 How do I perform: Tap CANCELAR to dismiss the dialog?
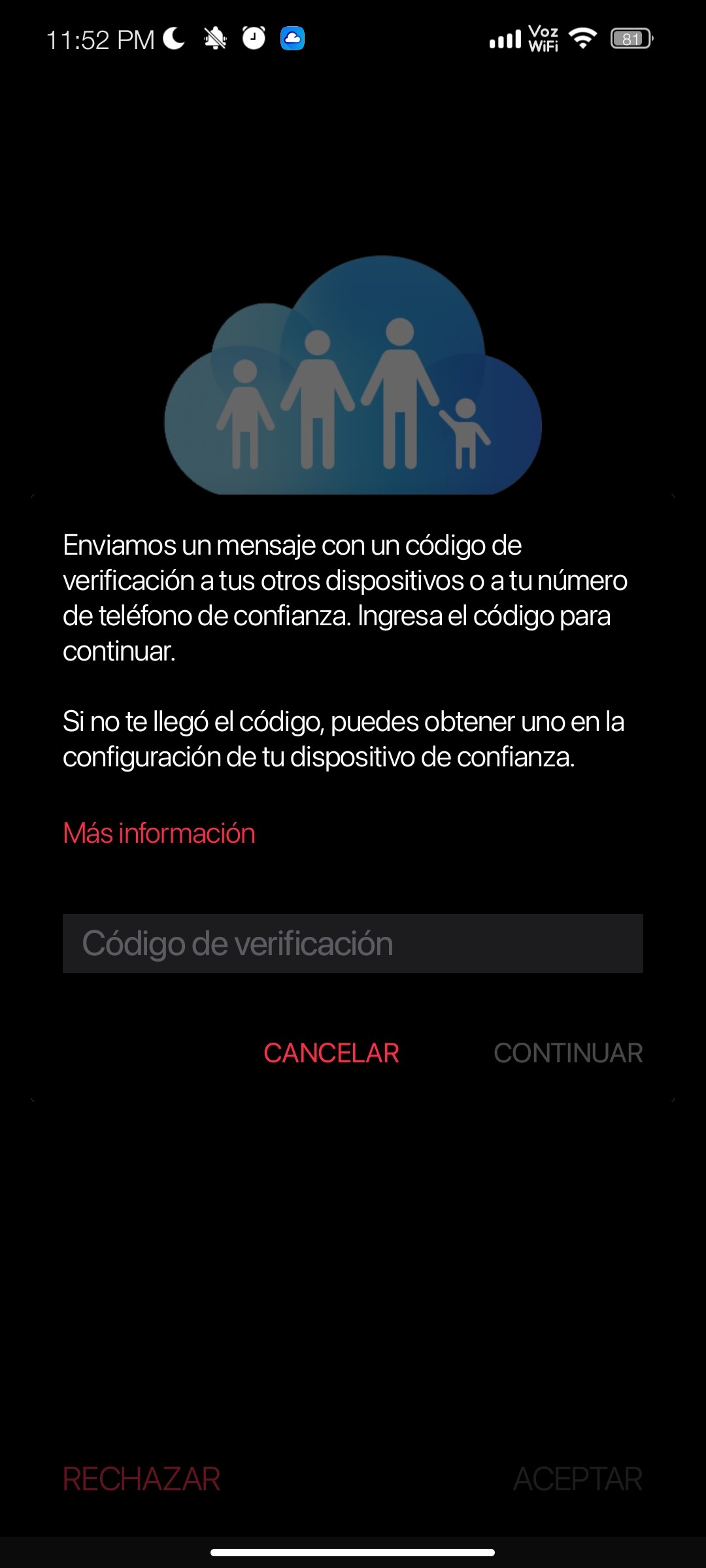pyautogui.click(x=331, y=1053)
